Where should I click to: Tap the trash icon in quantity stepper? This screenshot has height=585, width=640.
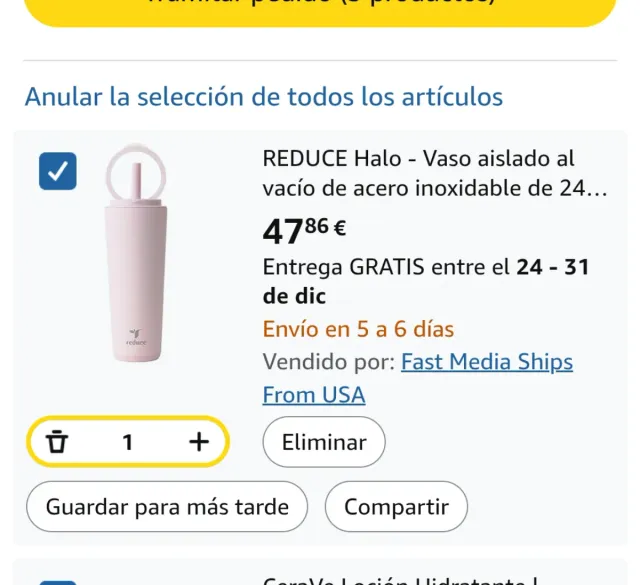click(58, 442)
